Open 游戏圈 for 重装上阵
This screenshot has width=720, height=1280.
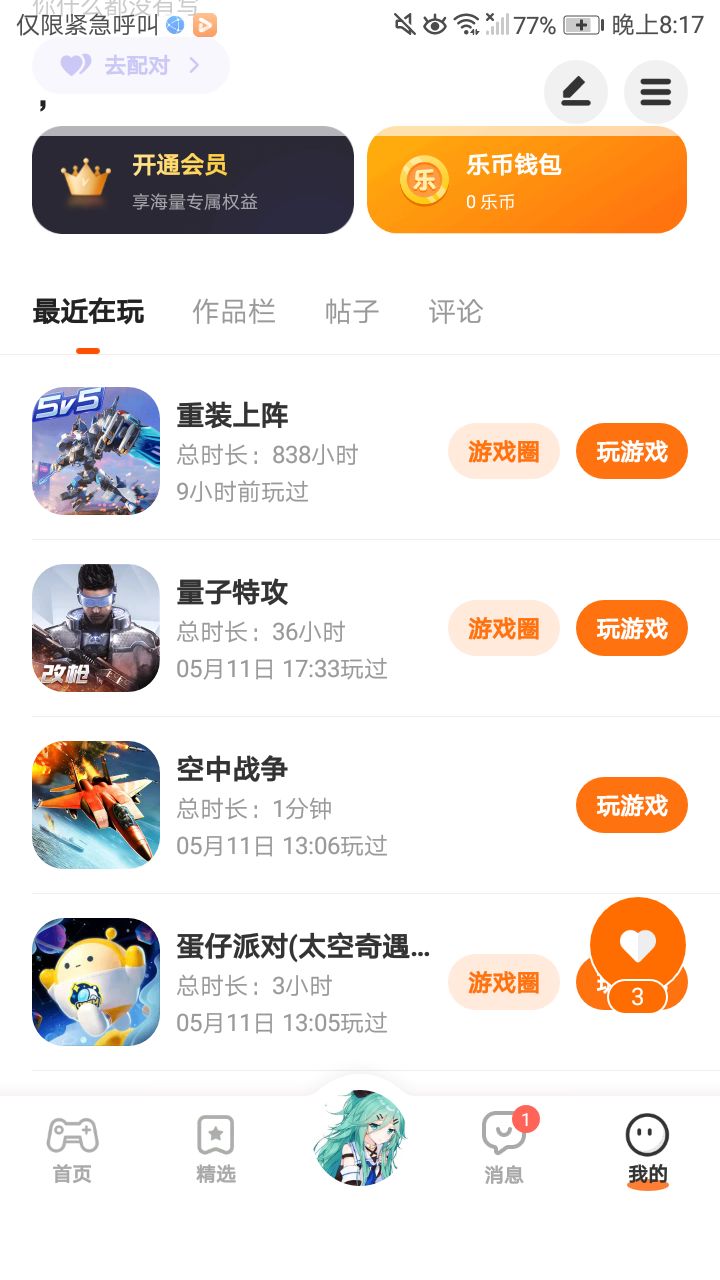[503, 452]
